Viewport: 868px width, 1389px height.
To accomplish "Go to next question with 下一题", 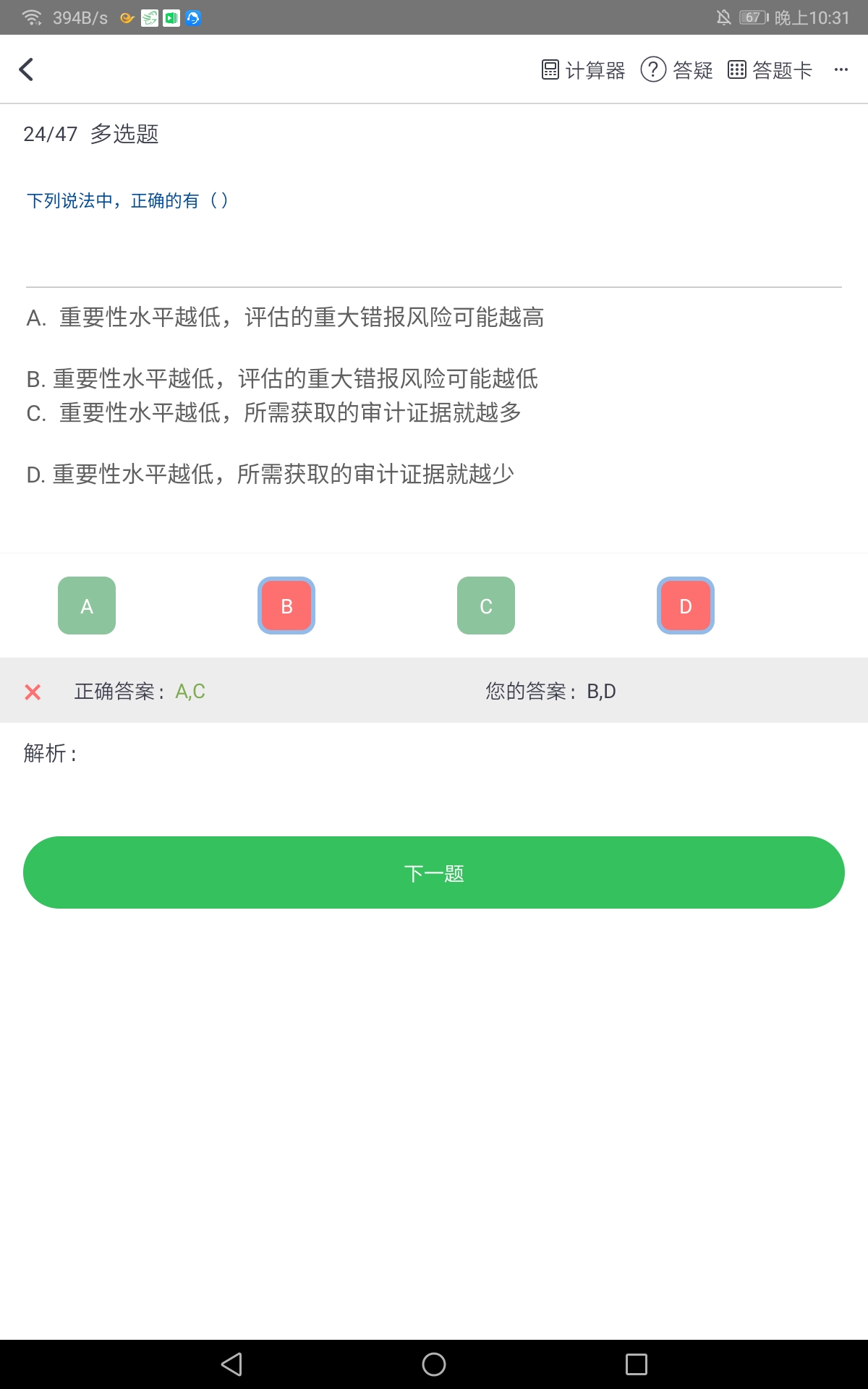I will pos(434,872).
